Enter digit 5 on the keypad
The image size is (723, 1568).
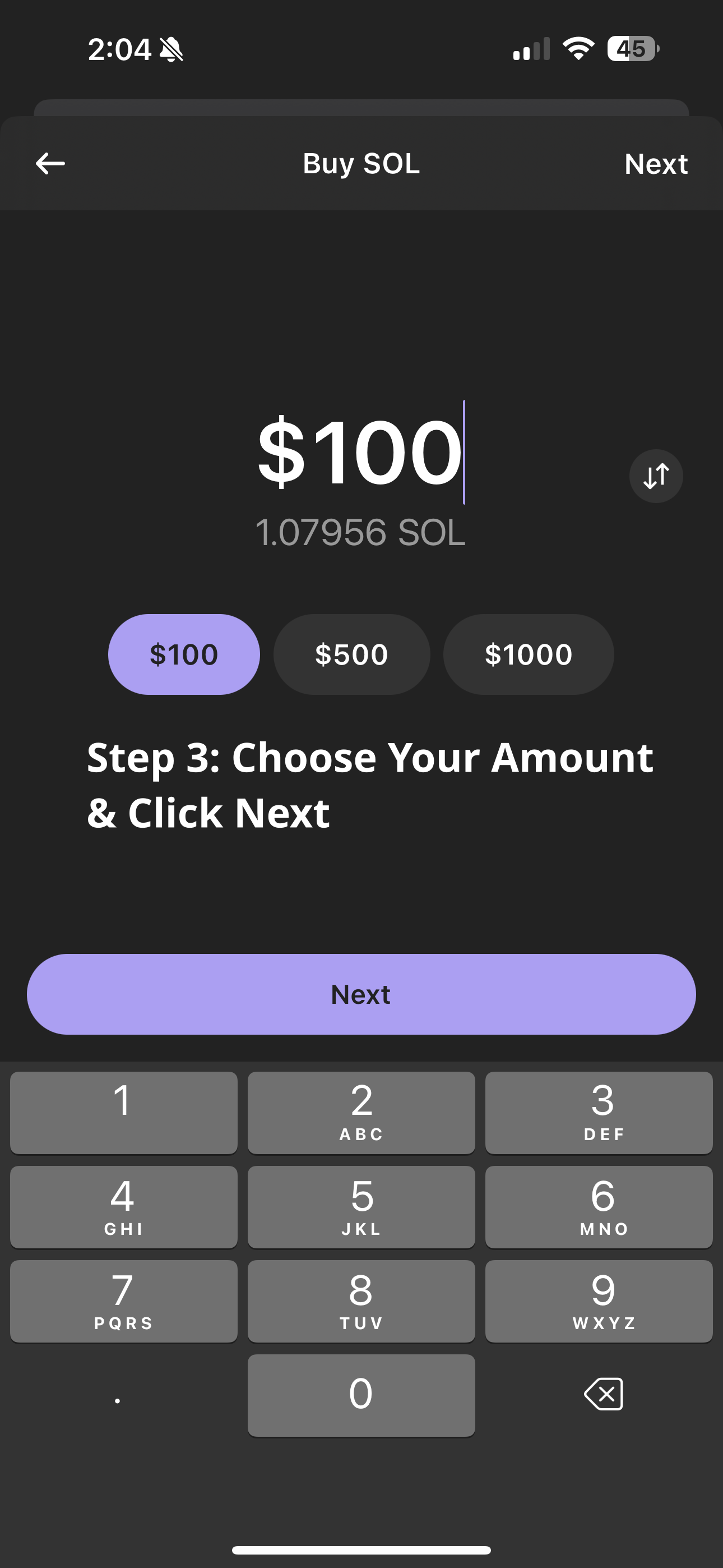[x=361, y=1206]
